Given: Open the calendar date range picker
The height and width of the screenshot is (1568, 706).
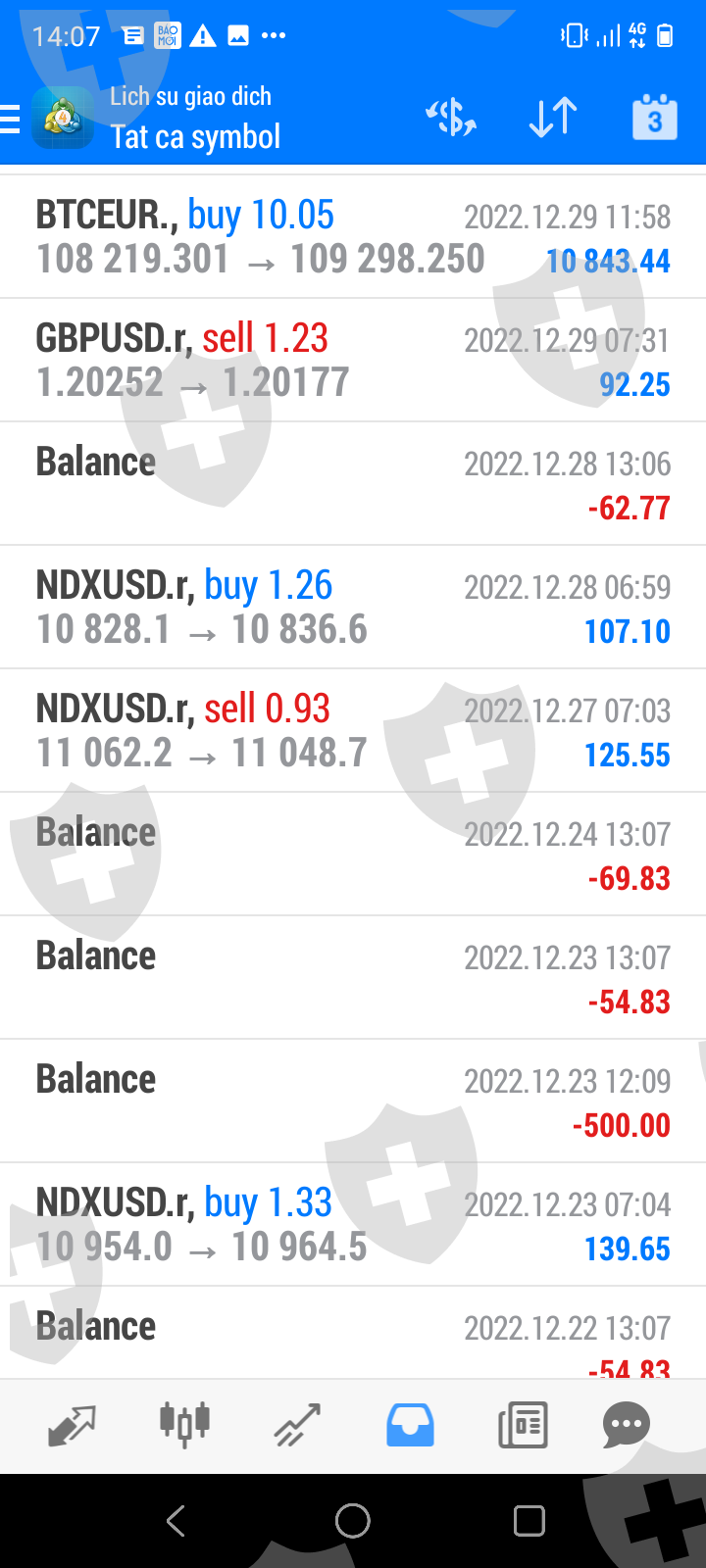Looking at the screenshot, I should (x=654, y=119).
